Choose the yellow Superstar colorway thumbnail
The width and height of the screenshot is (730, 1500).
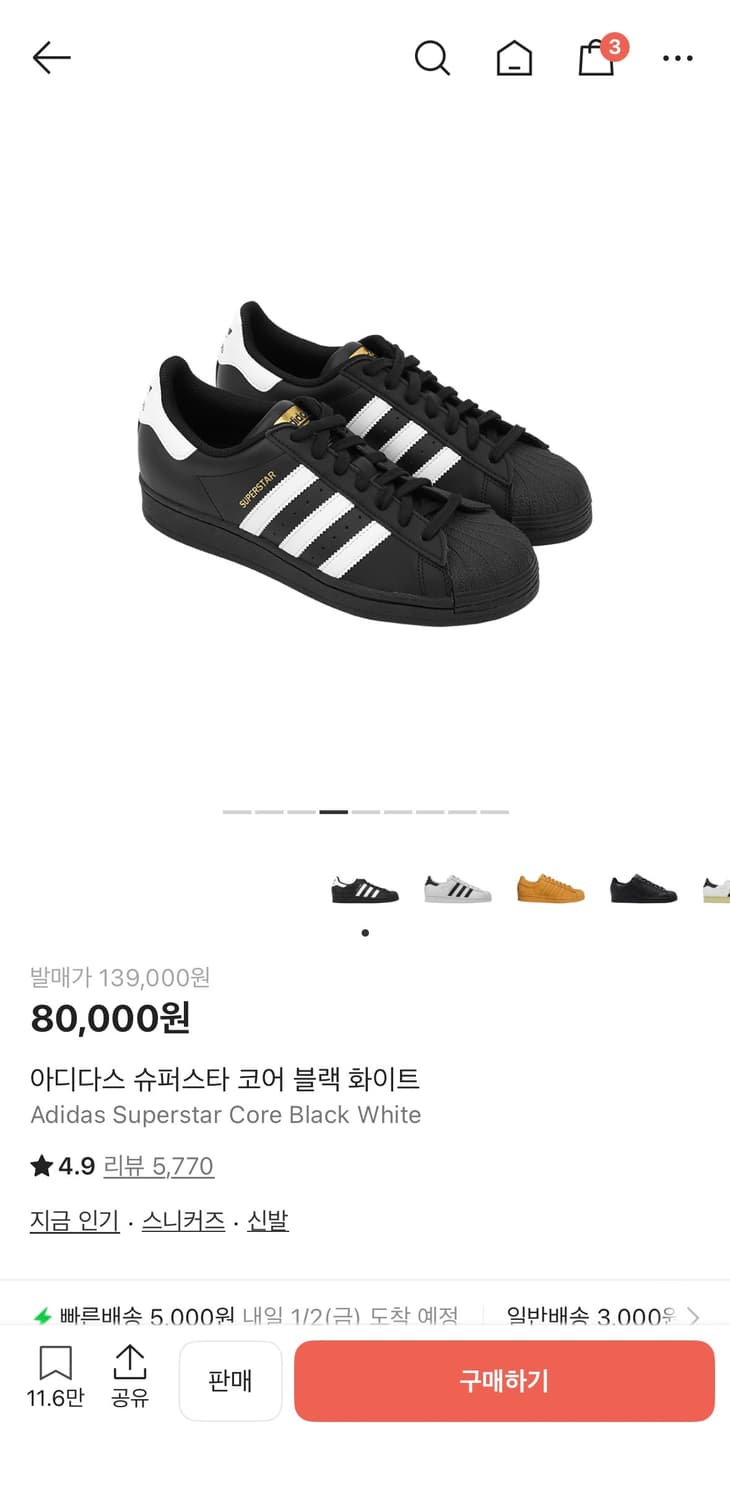(548, 886)
